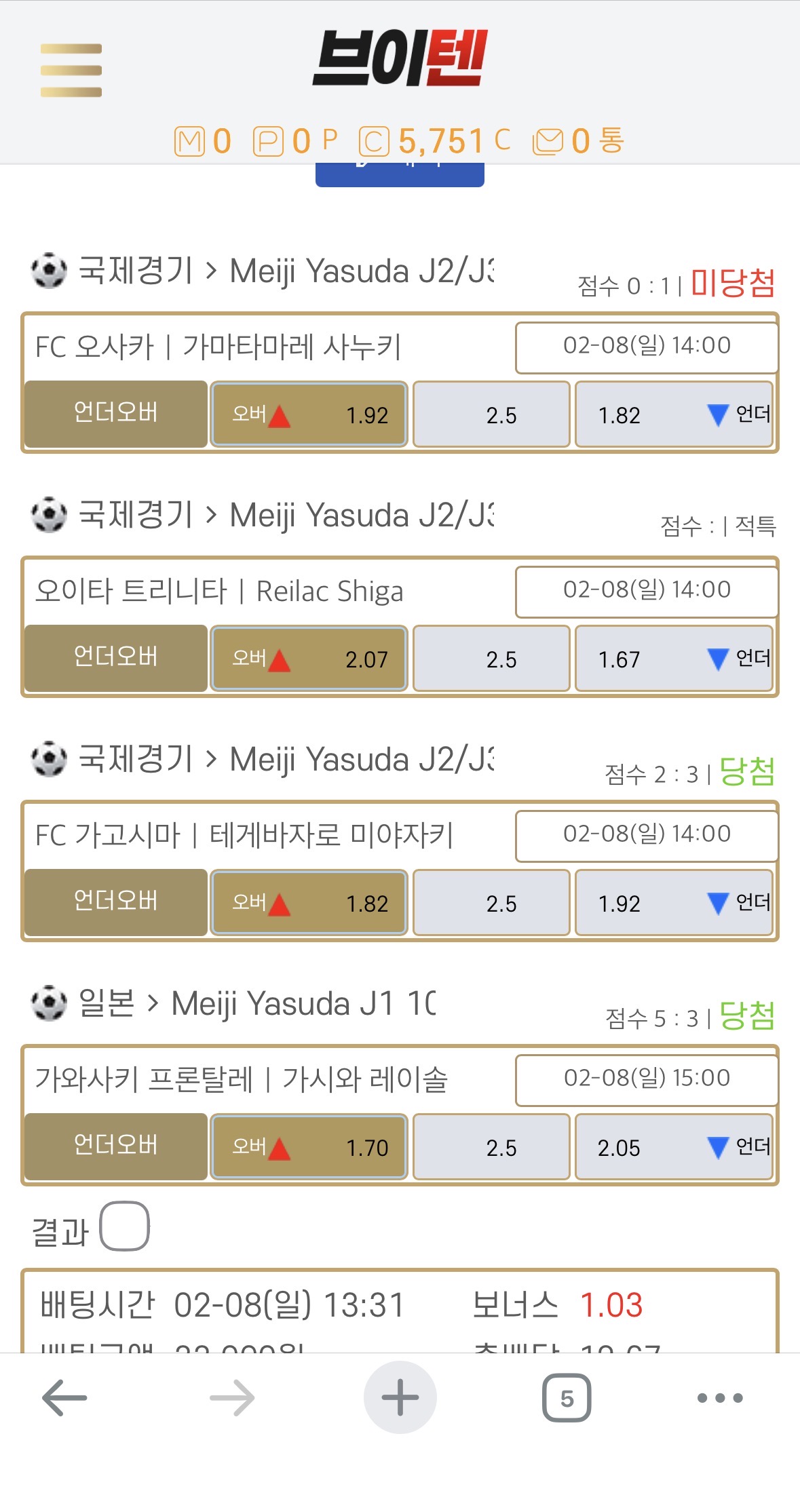Select 언더 2.05 for 가와사키 프론탈레 match

(674, 1147)
